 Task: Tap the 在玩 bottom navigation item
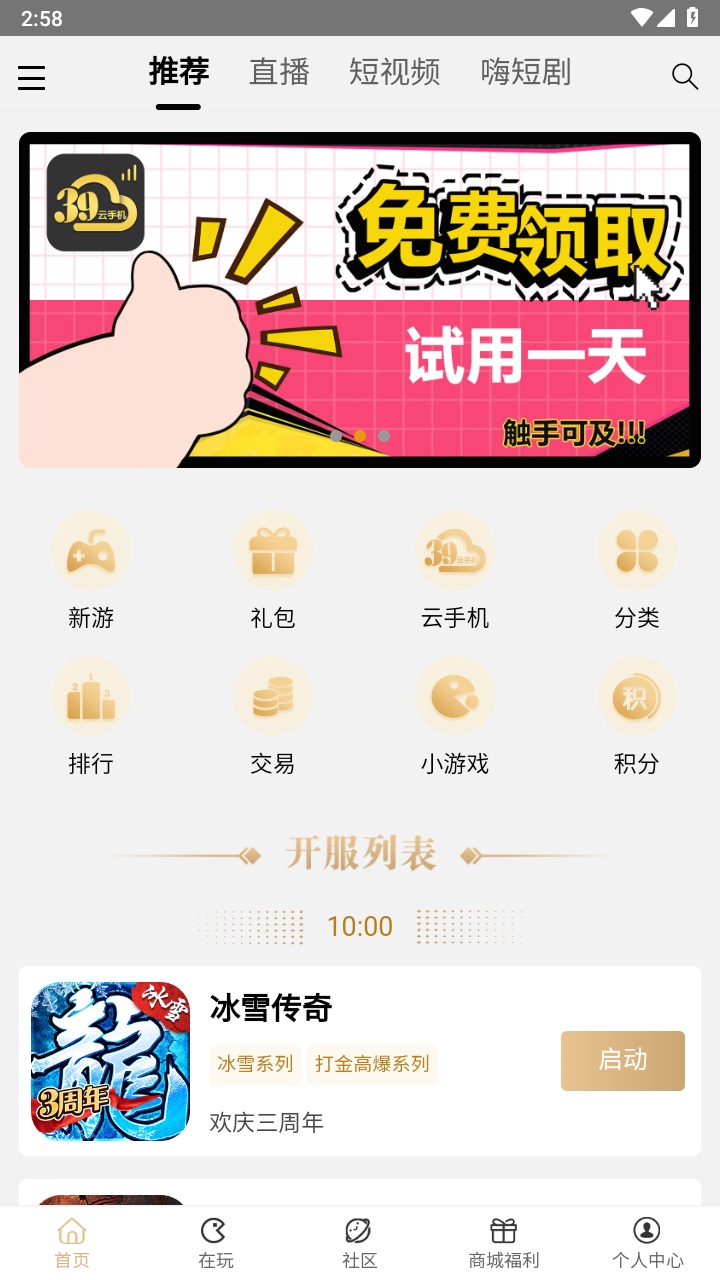click(x=214, y=1242)
